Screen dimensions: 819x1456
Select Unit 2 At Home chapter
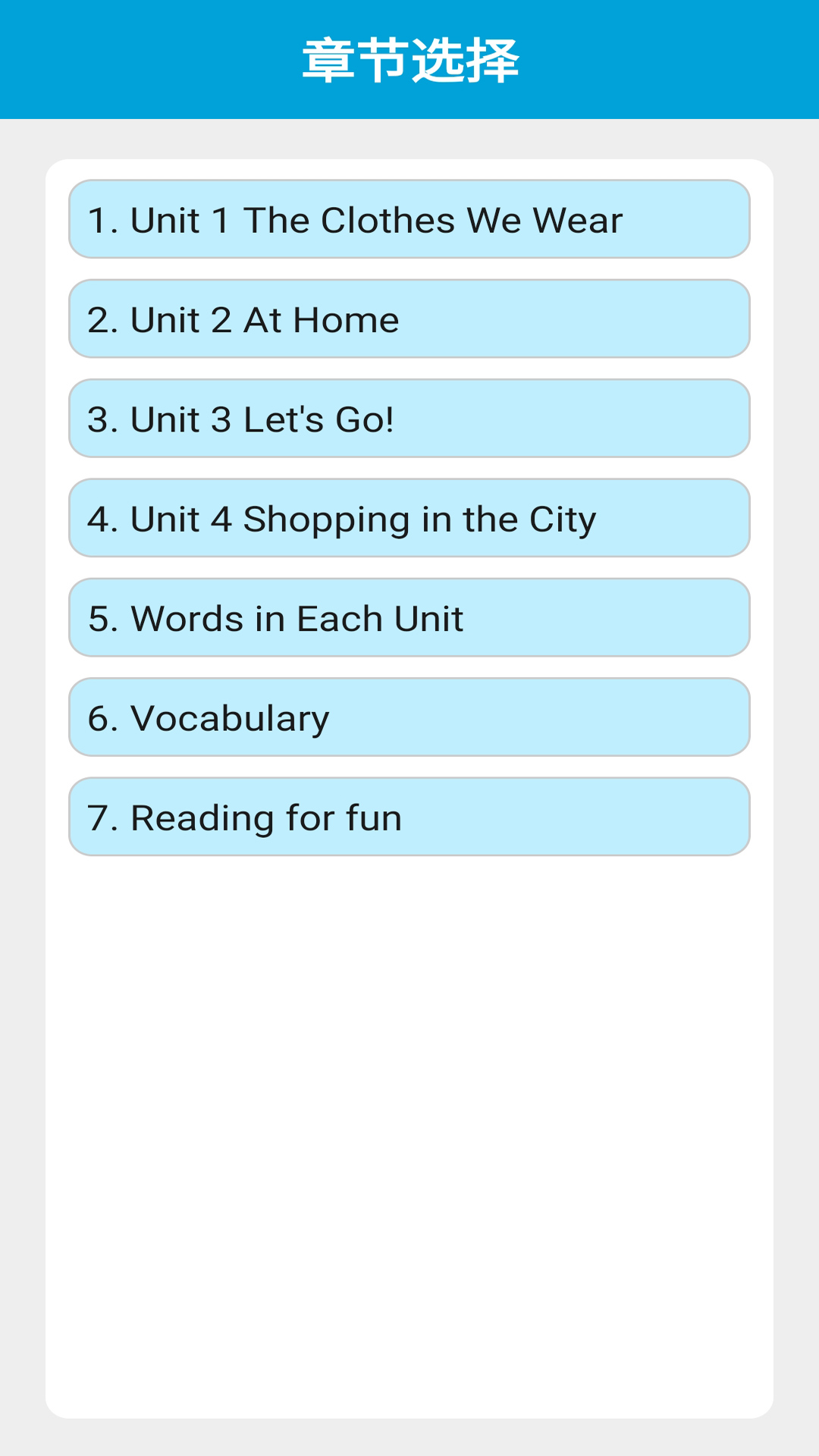tap(409, 319)
